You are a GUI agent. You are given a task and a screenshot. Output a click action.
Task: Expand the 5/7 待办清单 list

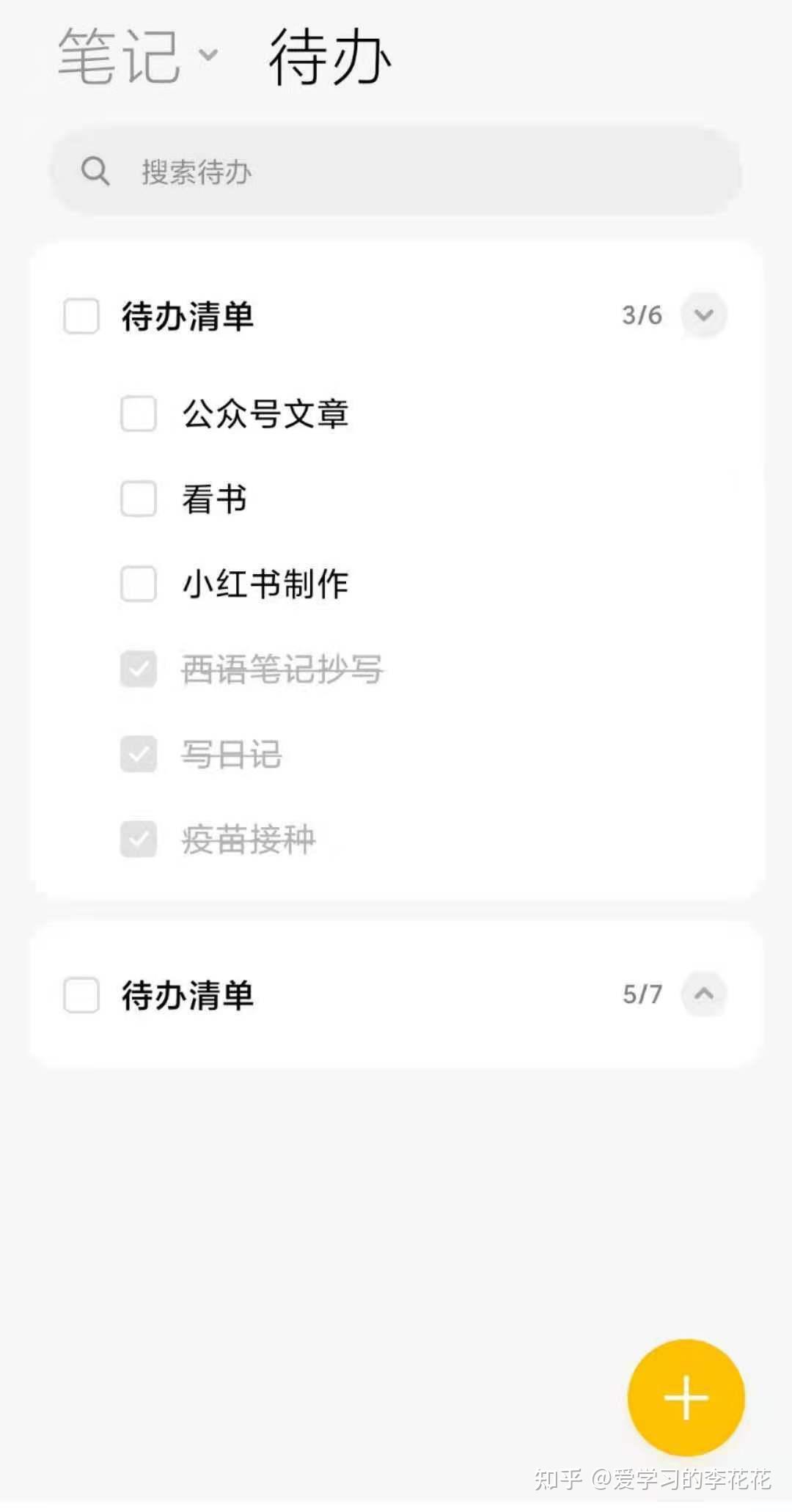pos(704,994)
